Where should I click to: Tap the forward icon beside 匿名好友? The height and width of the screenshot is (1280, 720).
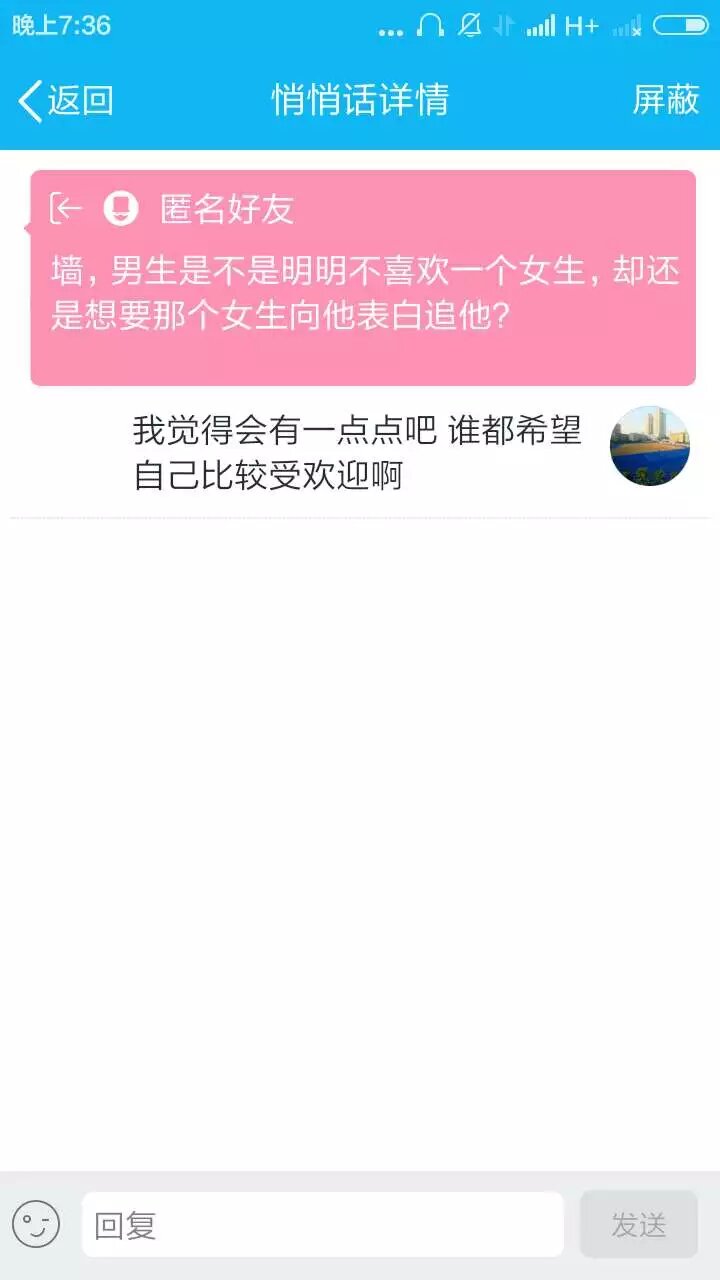coord(66,209)
